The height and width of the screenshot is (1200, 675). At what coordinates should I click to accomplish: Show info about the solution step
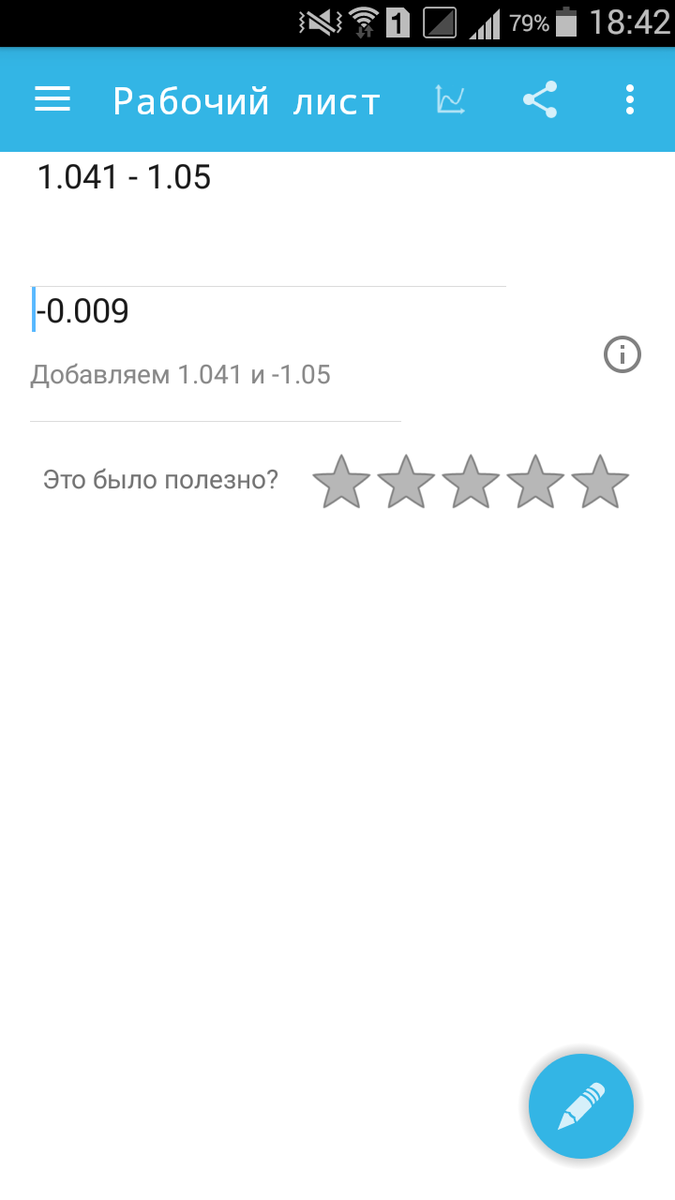[x=622, y=355]
